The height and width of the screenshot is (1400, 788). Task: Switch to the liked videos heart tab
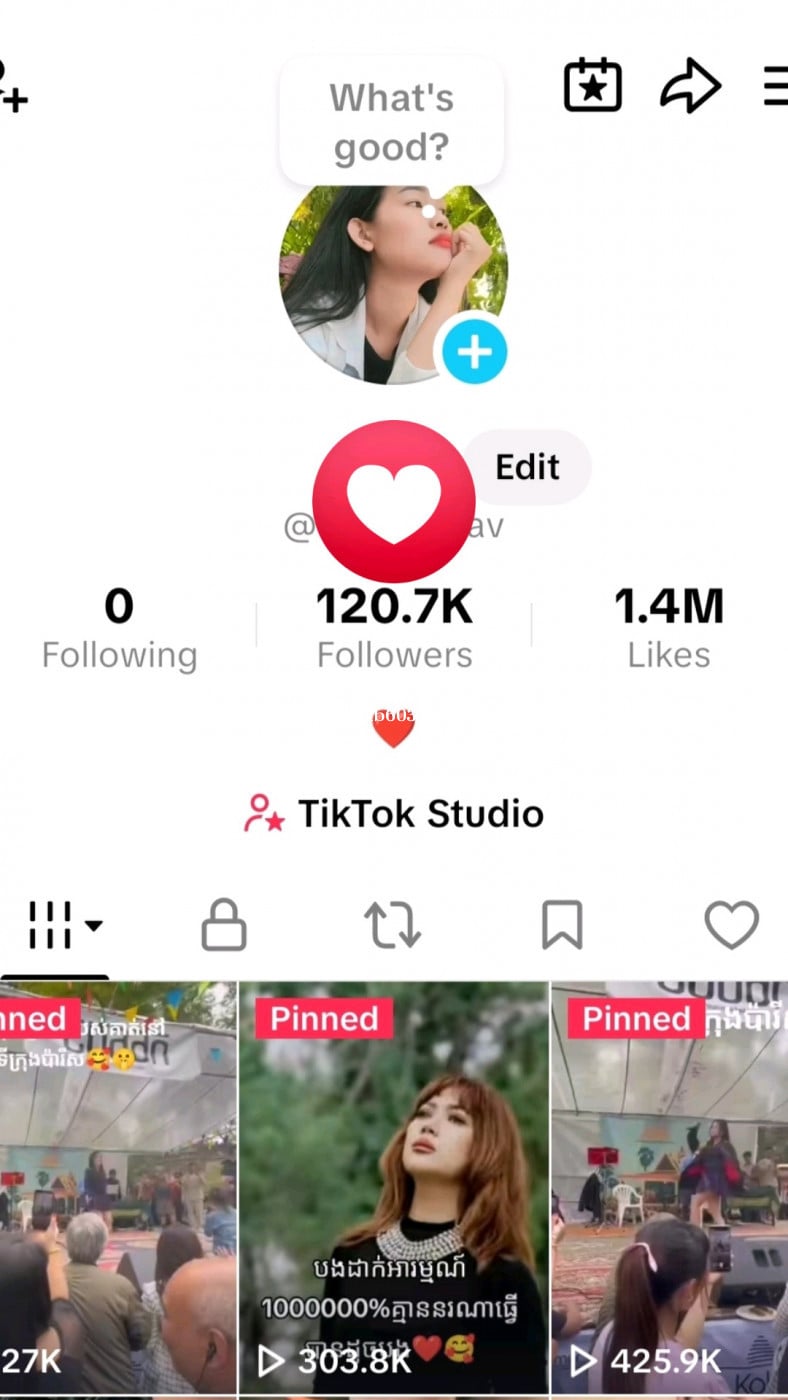click(x=731, y=925)
